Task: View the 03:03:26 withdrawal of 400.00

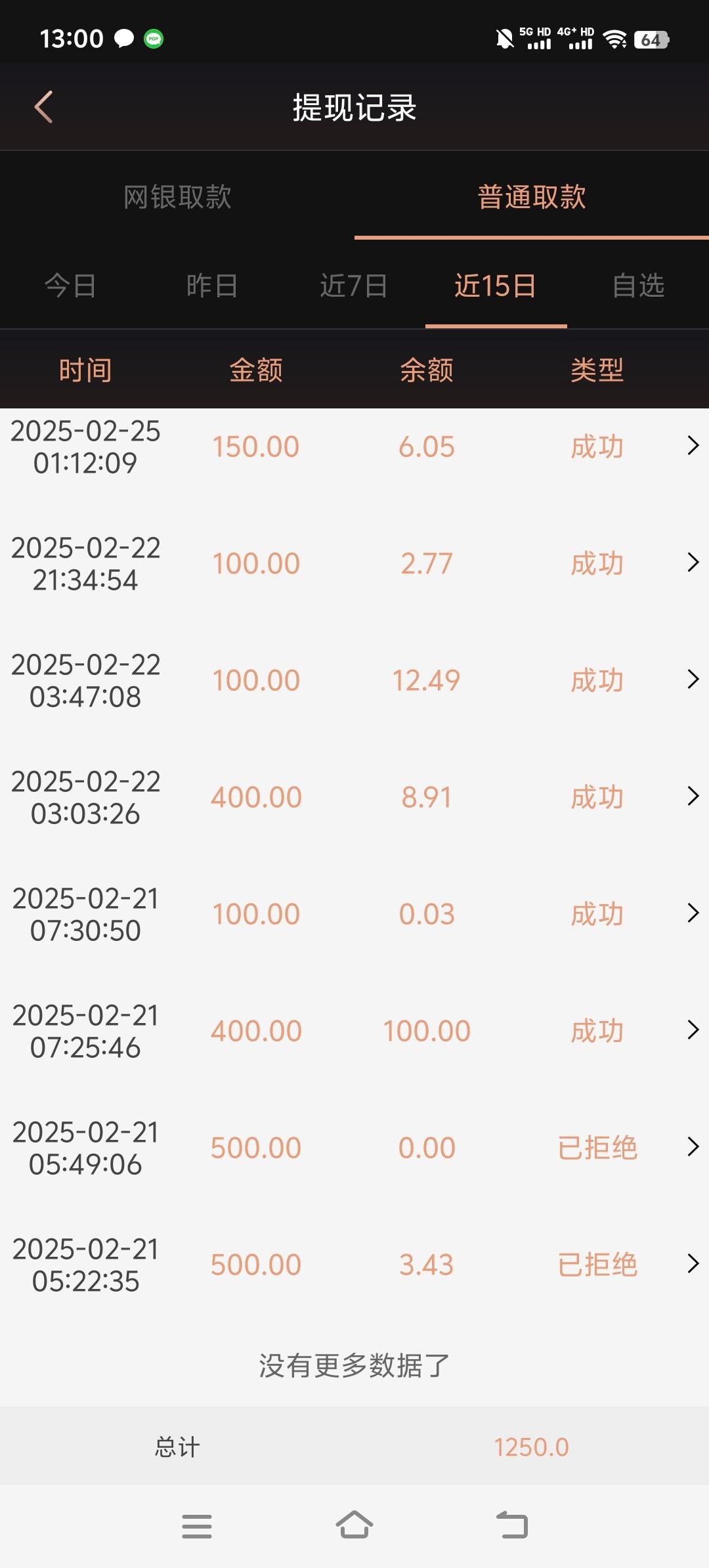Action: 354,797
